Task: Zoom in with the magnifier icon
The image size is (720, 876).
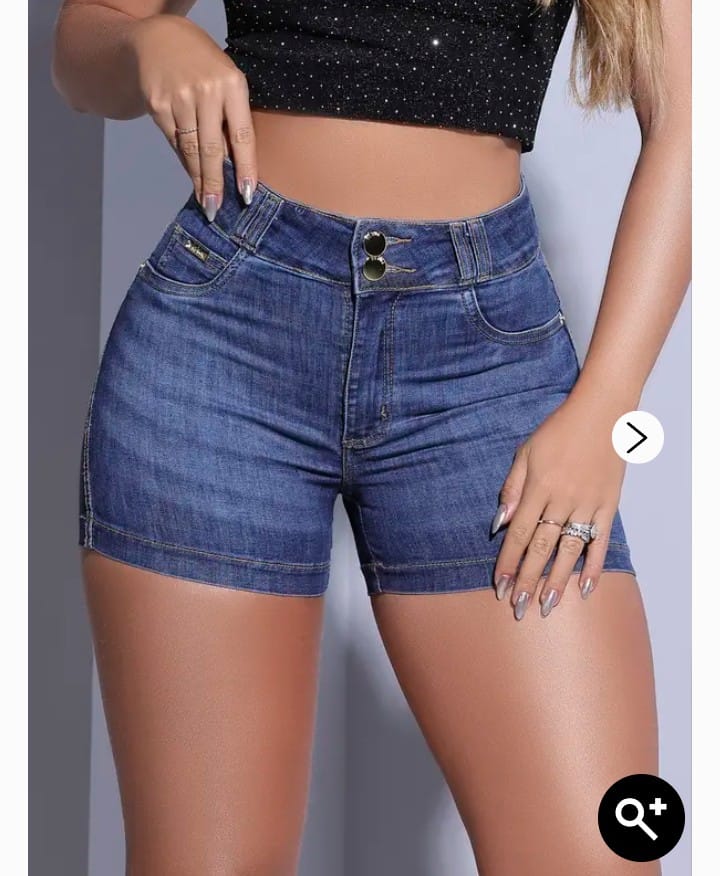Action: [x=641, y=817]
